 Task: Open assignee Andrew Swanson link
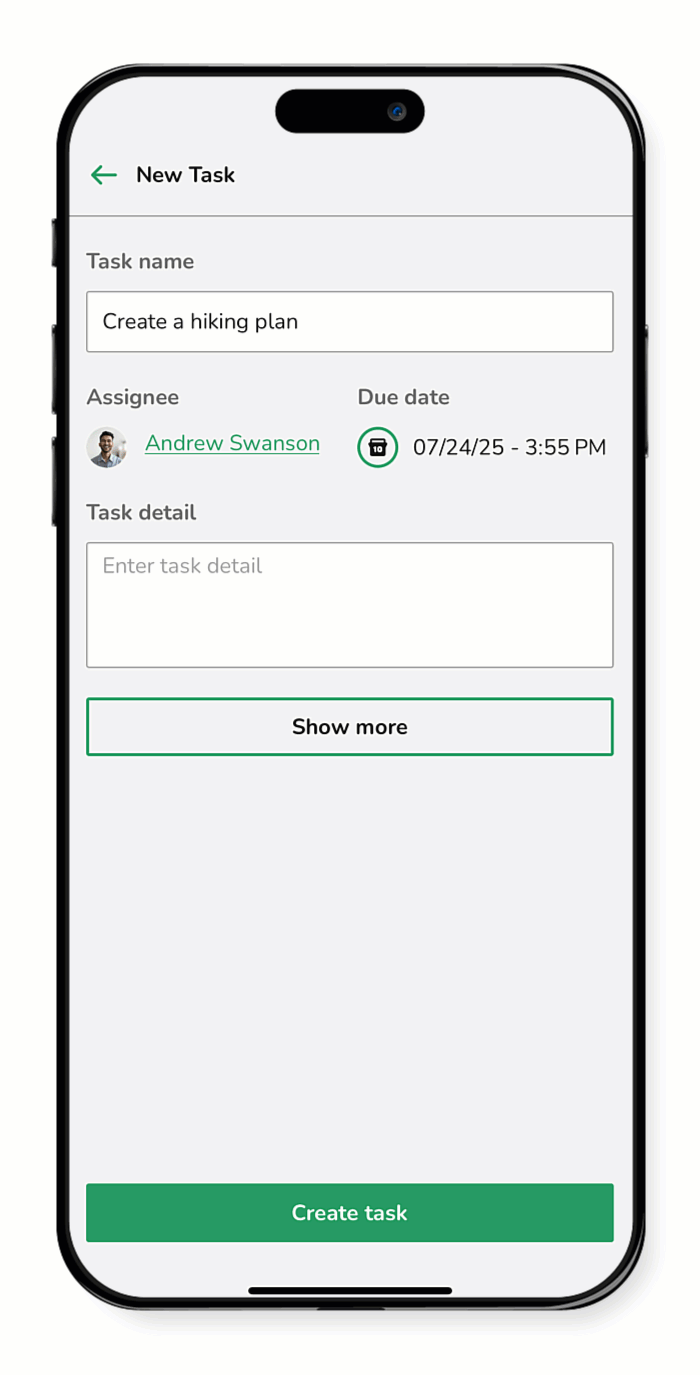point(232,443)
